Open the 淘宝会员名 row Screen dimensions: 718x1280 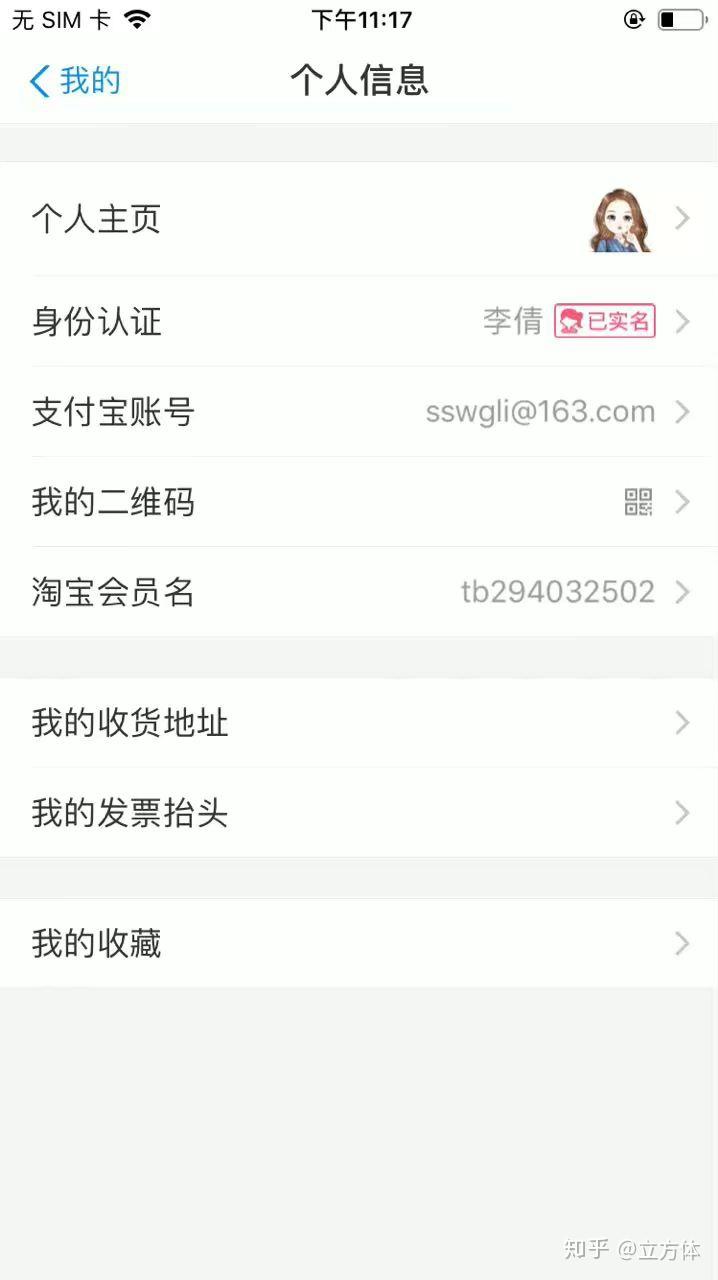(359, 592)
